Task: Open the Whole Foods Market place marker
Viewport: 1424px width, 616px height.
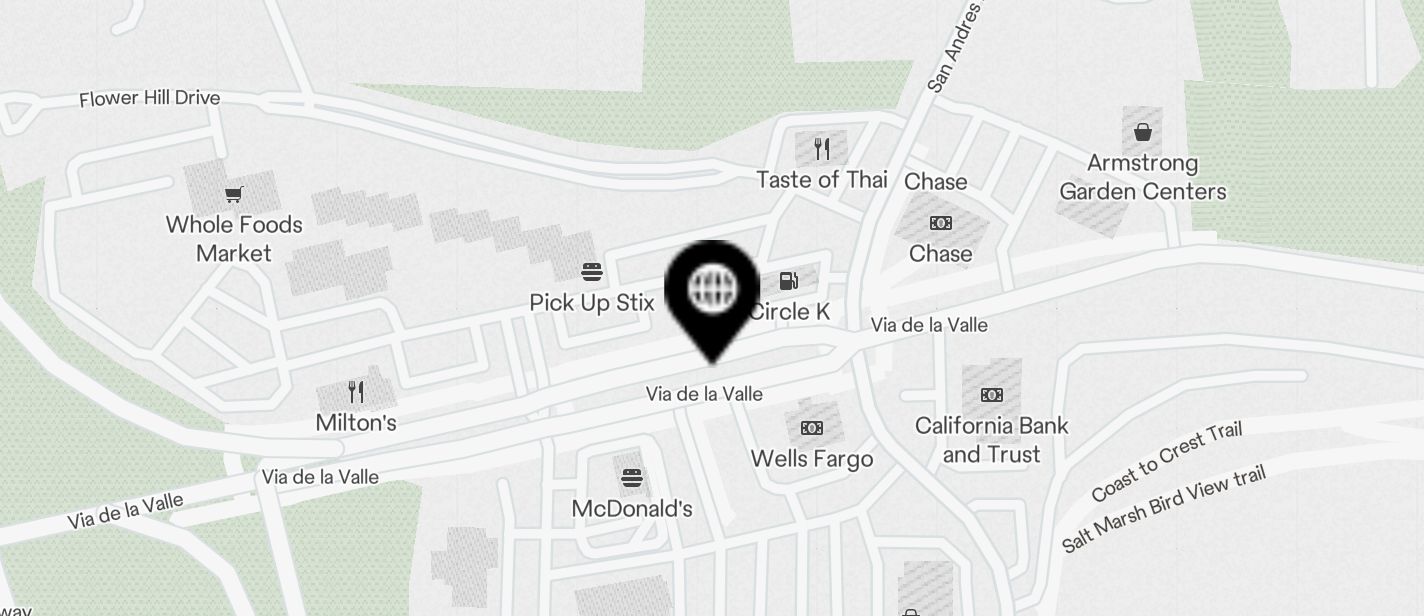Action: point(234,194)
